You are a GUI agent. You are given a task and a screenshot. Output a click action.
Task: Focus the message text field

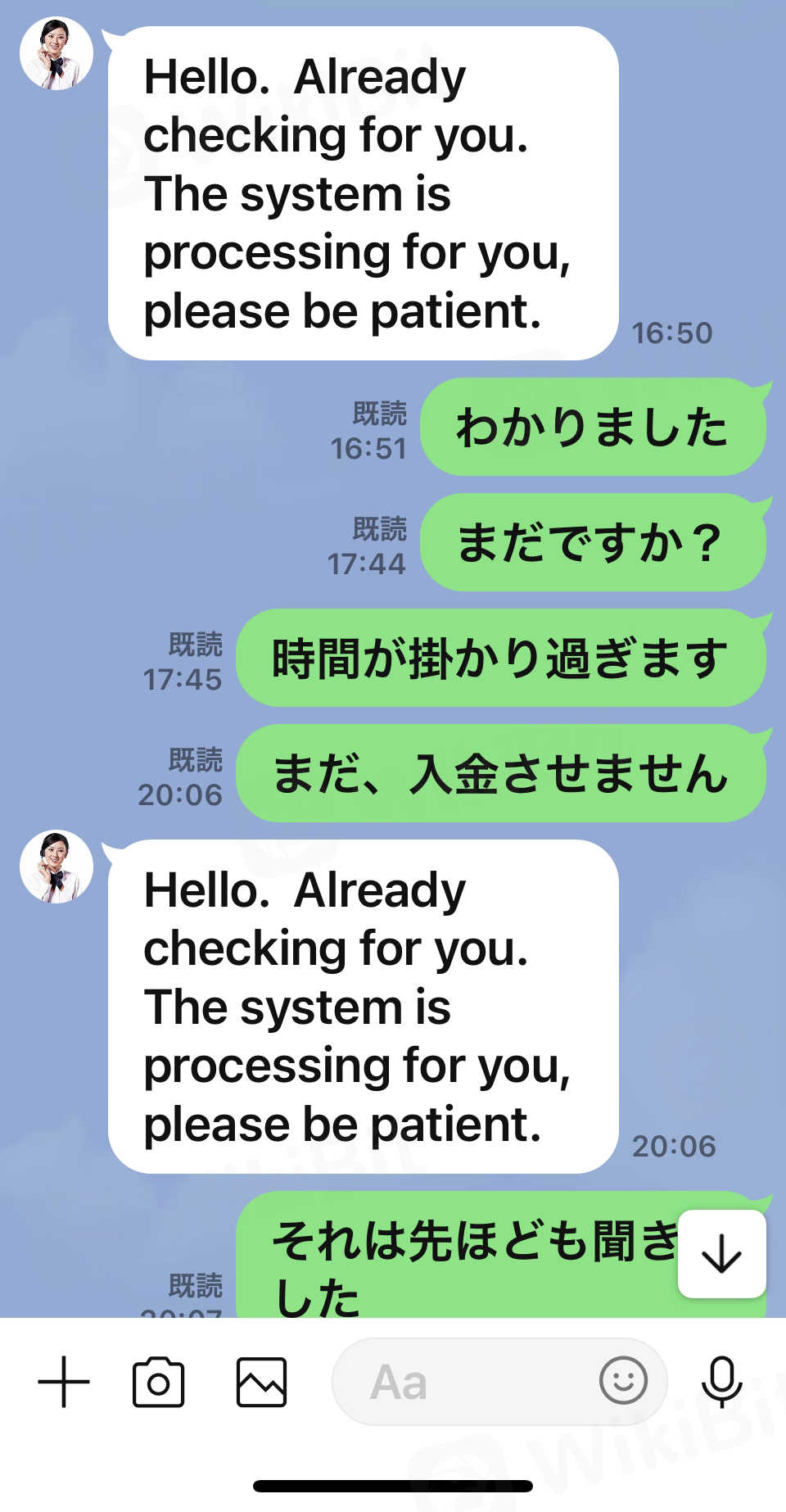[x=467, y=1382]
